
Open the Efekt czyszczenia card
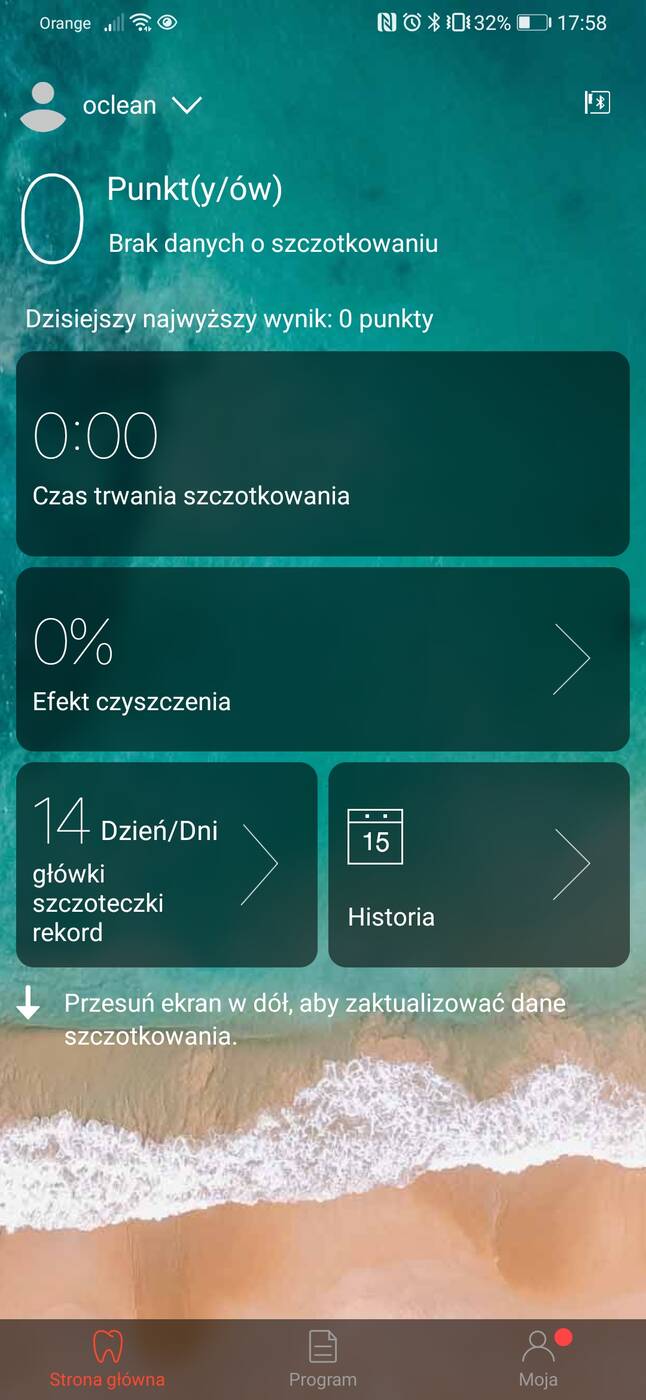[322, 659]
